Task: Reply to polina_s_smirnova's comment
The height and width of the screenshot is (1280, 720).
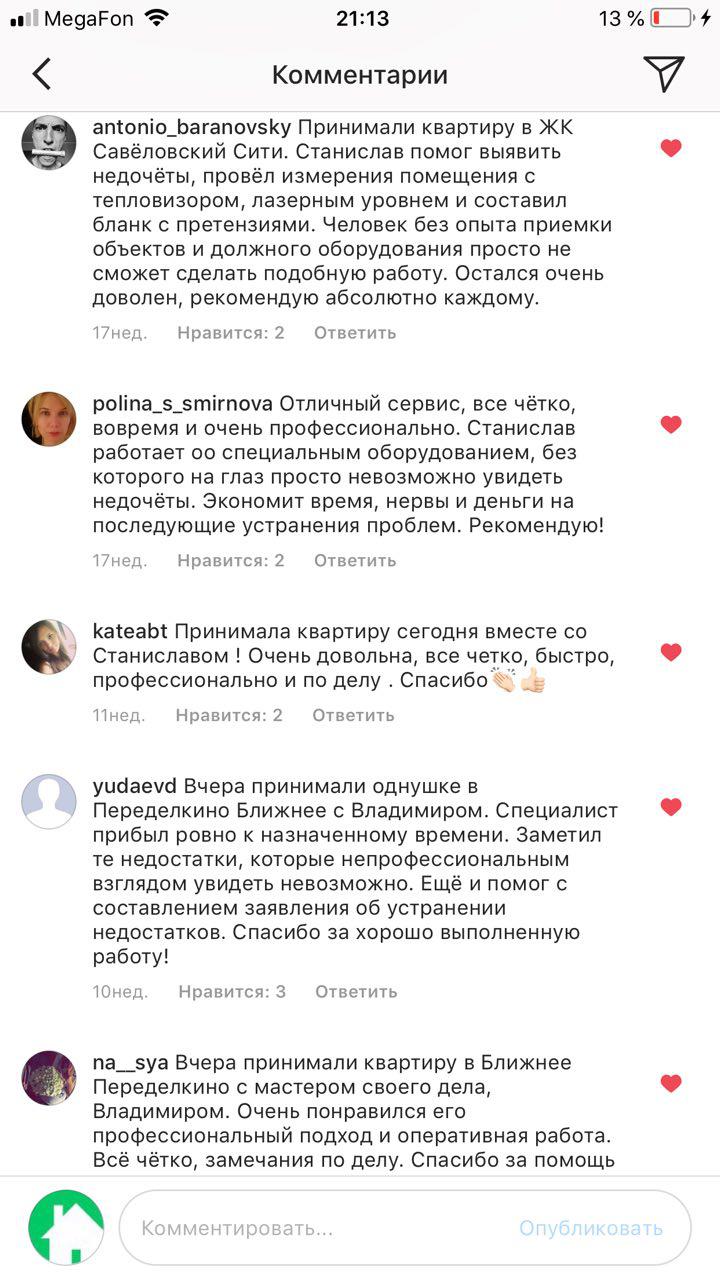Action: coord(355,561)
